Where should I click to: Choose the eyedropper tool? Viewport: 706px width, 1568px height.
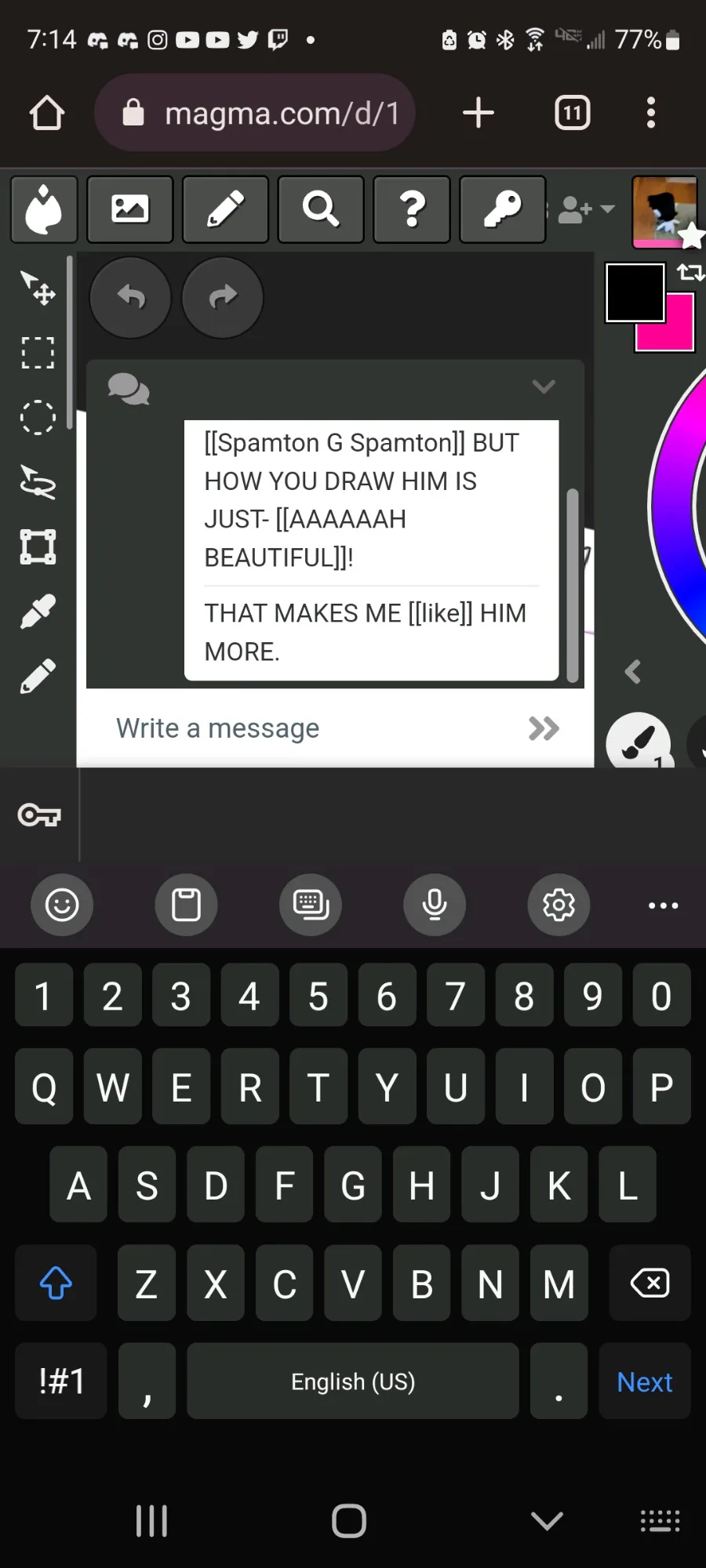[x=38, y=612]
